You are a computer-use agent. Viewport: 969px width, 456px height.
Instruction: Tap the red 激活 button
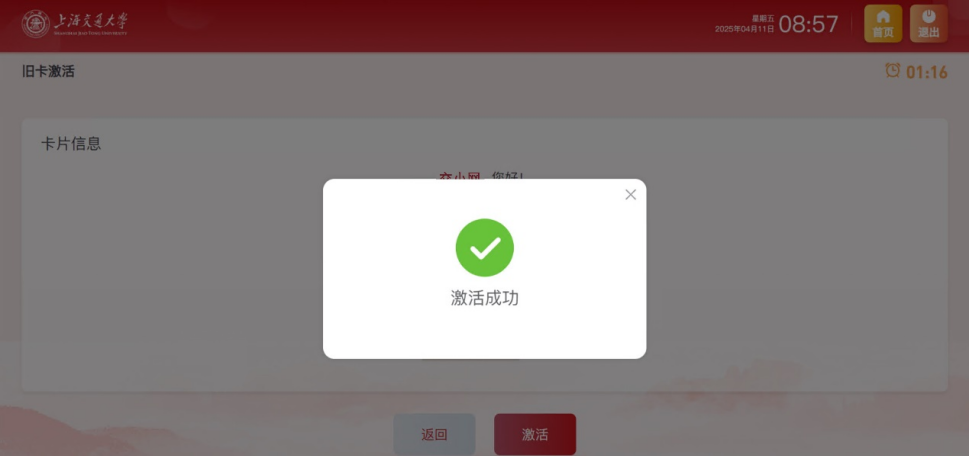(535, 434)
